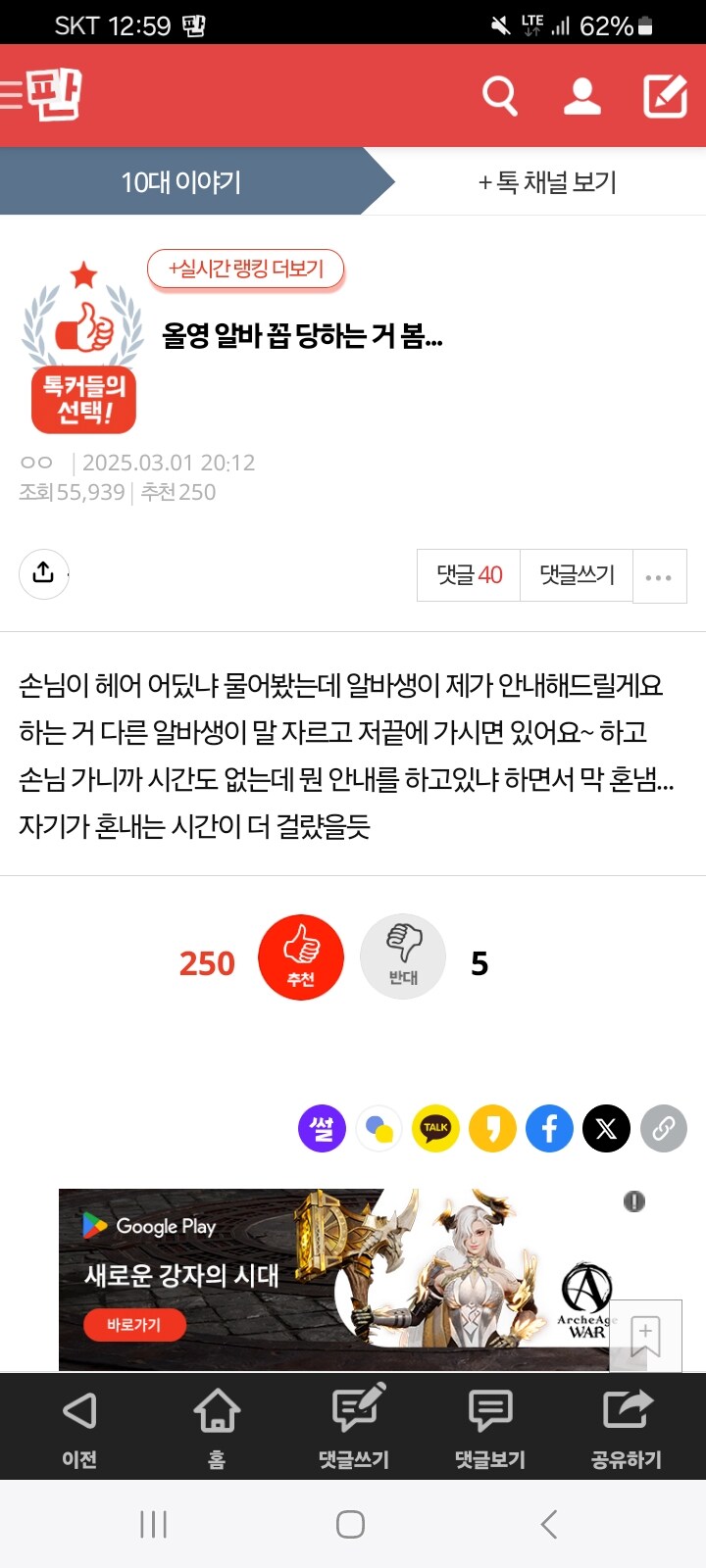Open 톡 채널 보기

(x=546, y=182)
